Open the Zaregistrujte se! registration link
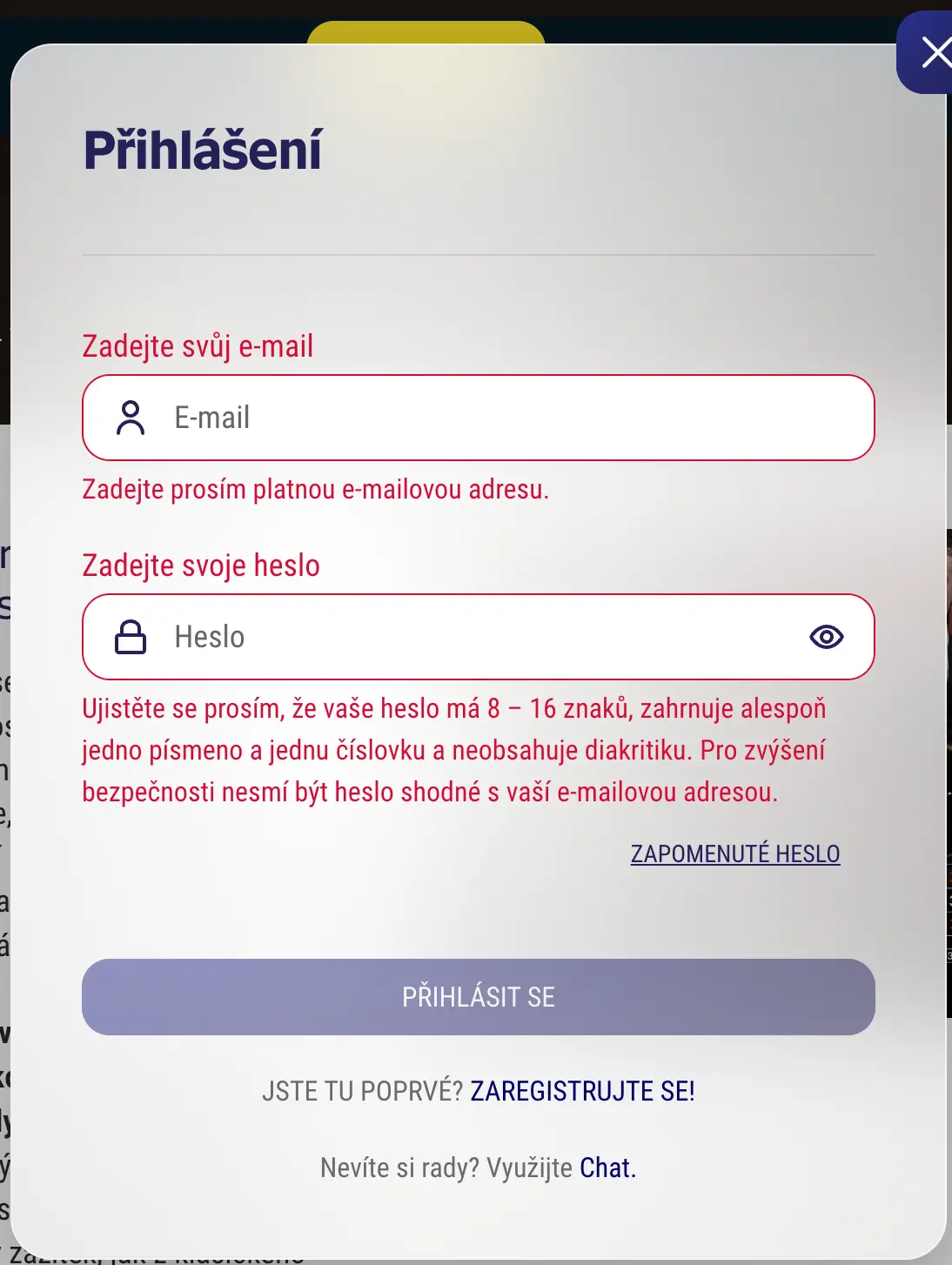This screenshot has width=952, height=1265. (582, 1091)
